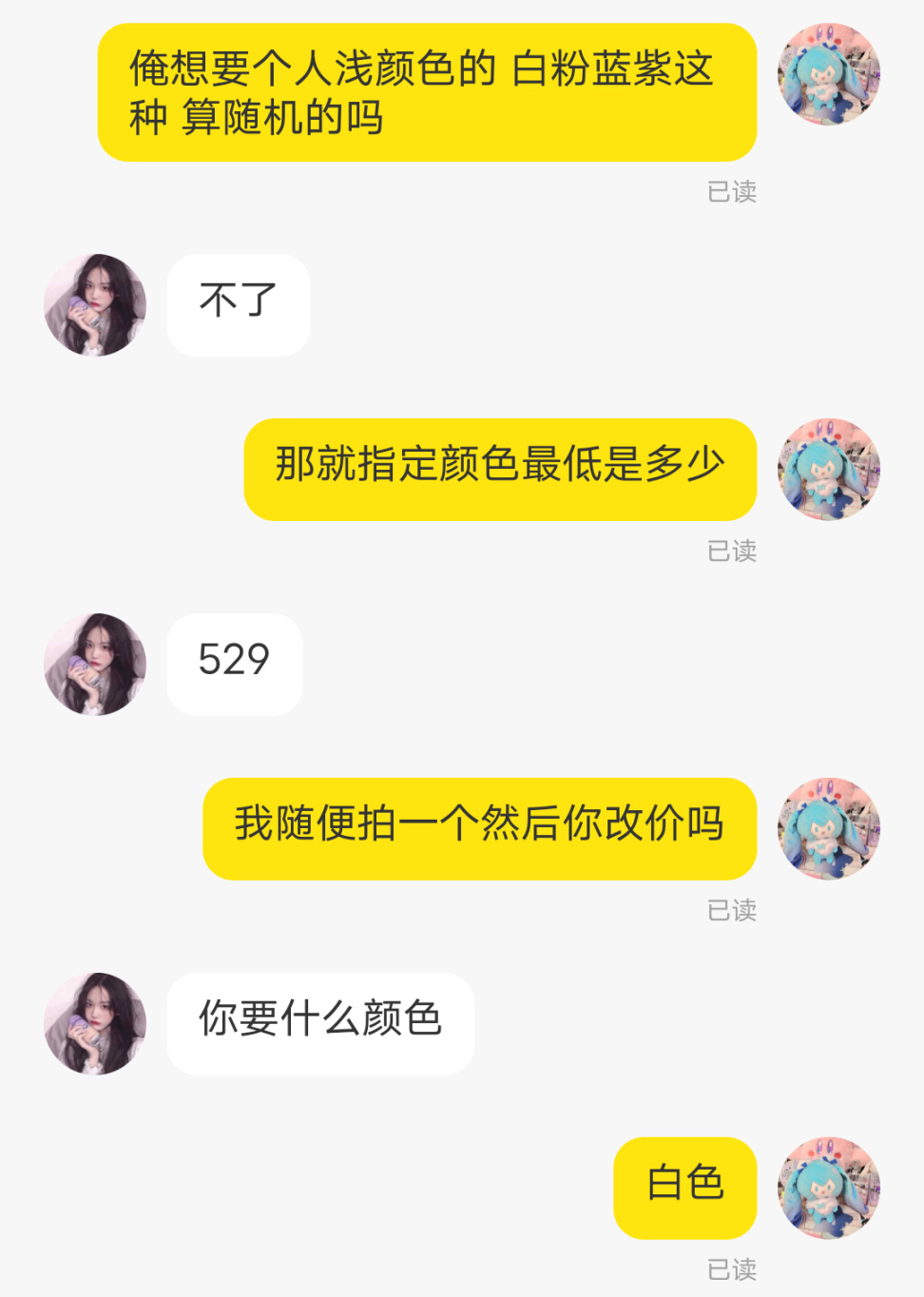The width and height of the screenshot is (924, 1297).
Task: Open sender avatar beside the "不了" message
Action: [x=95, y=305]
